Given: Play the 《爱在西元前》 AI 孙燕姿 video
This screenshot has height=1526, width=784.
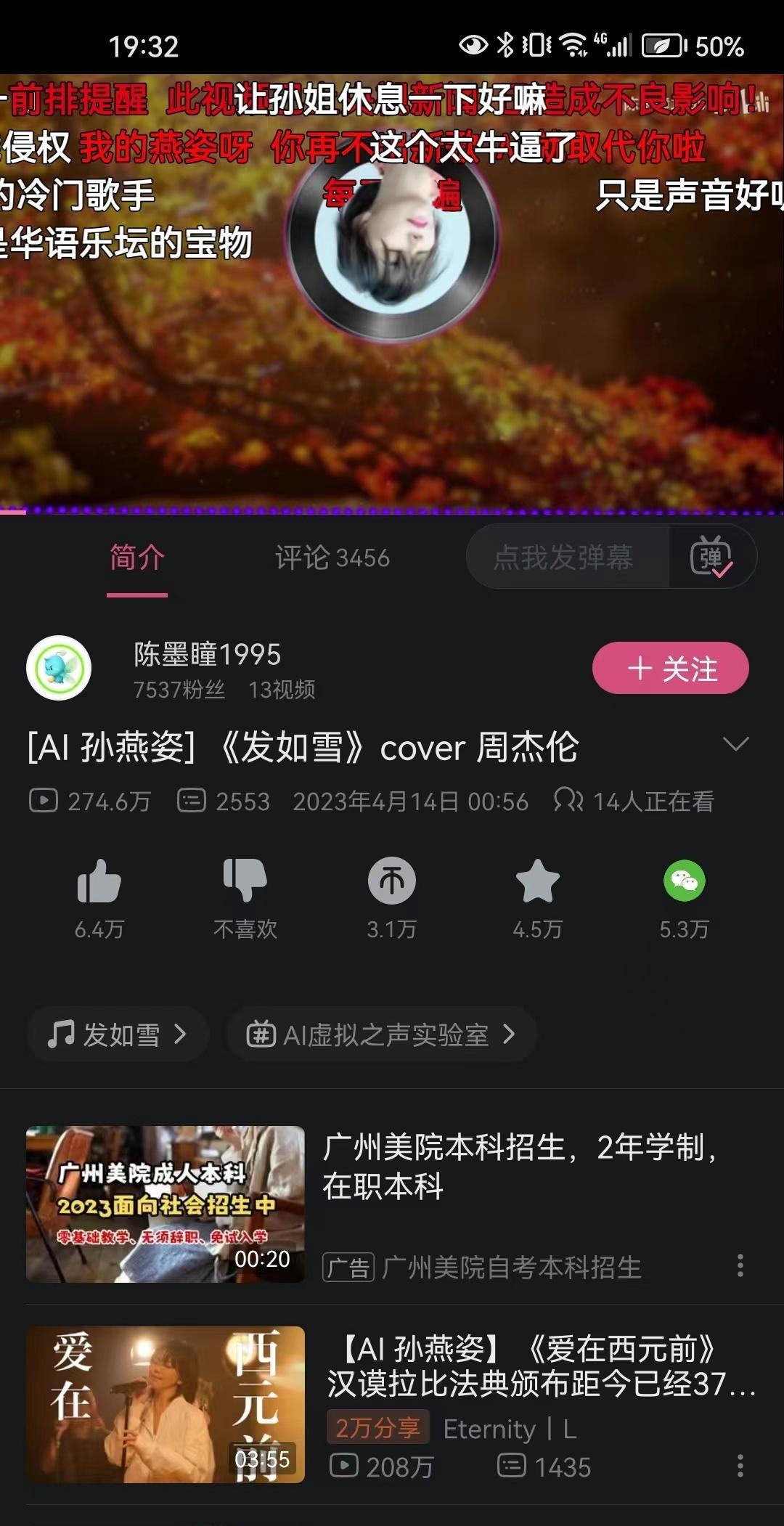Looking at the screenshot, I should [166, 1404].
